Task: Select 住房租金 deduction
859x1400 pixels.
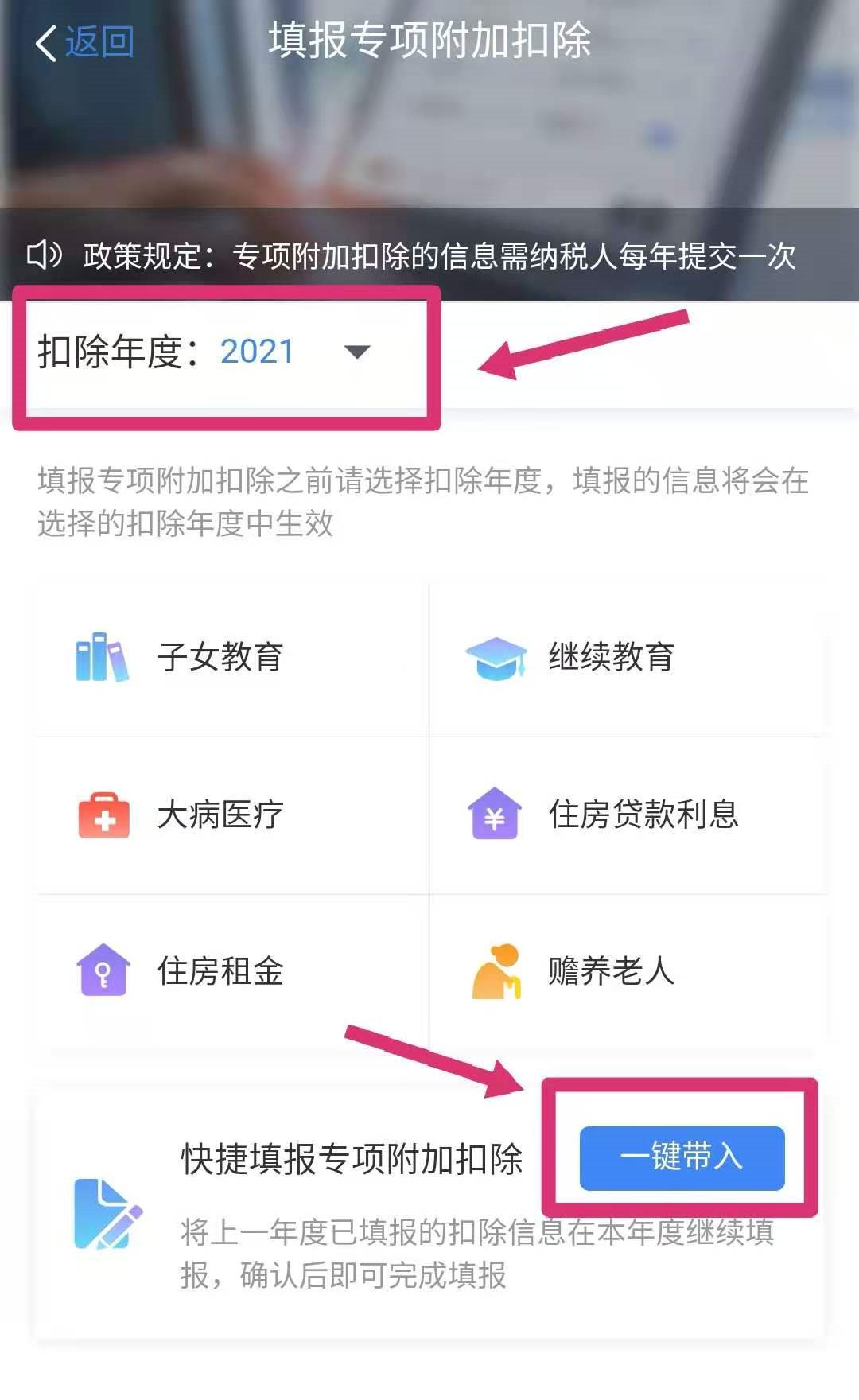Action: pos(220,971)
